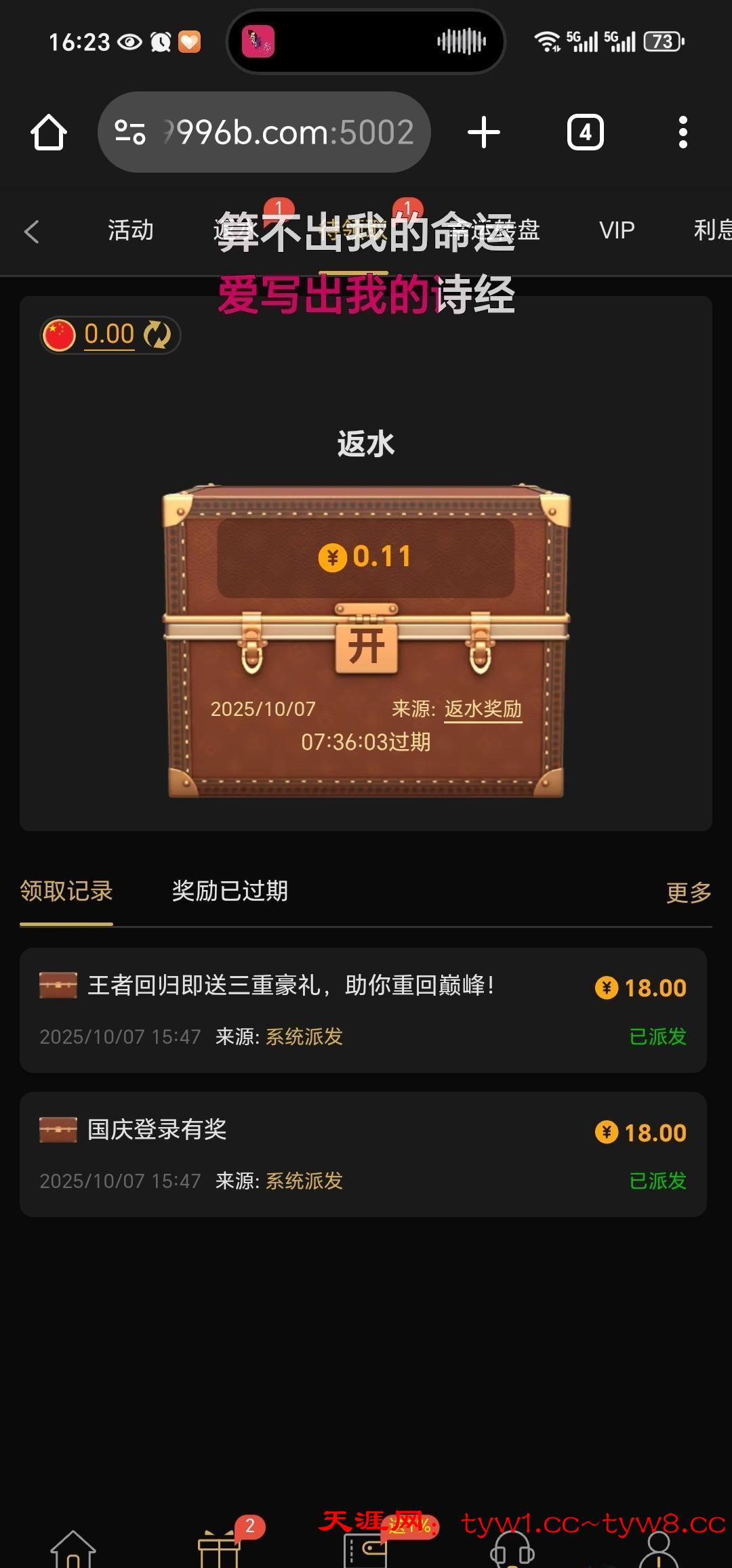
Task: Tap the browser home icon
Action: pos(49,132)
